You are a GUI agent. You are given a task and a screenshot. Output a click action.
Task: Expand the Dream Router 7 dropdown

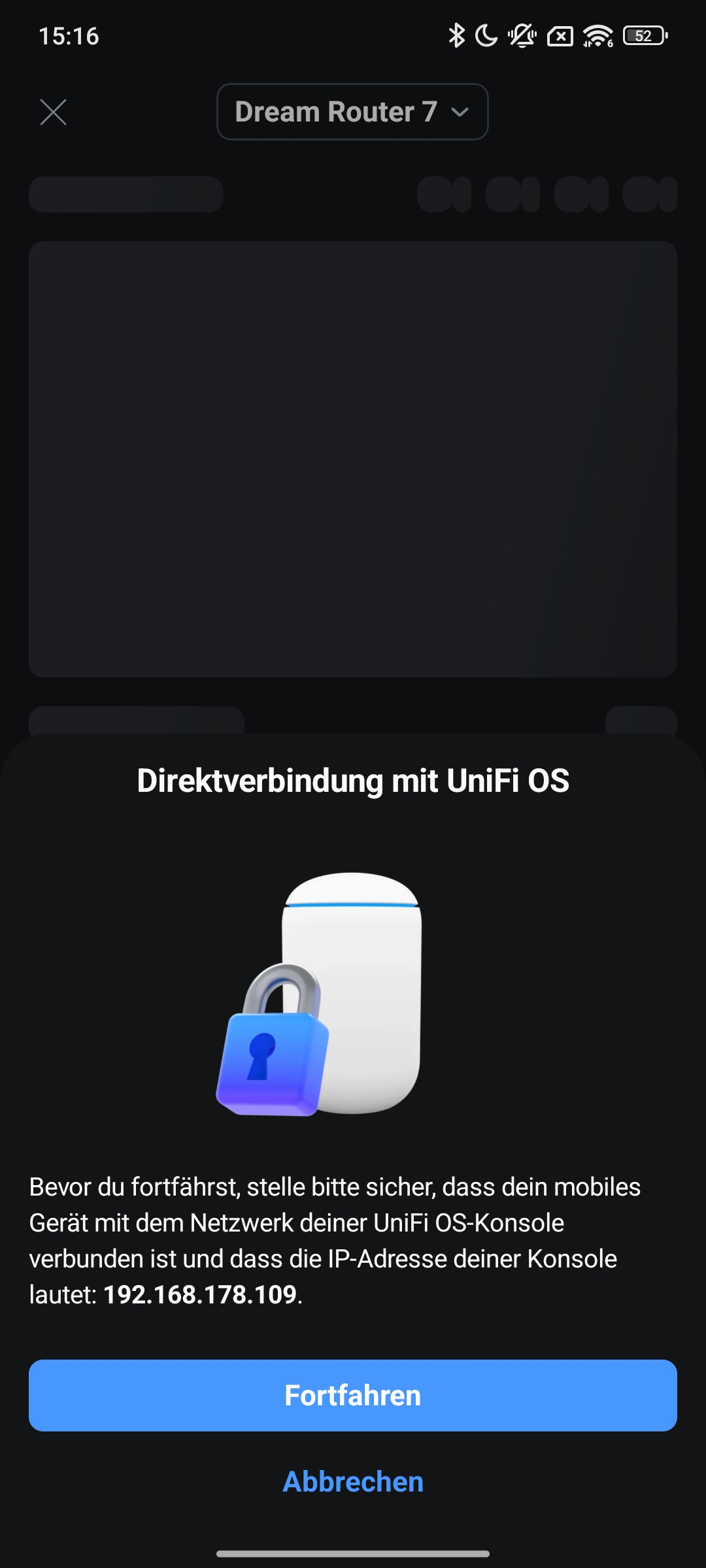coord(352,112)
